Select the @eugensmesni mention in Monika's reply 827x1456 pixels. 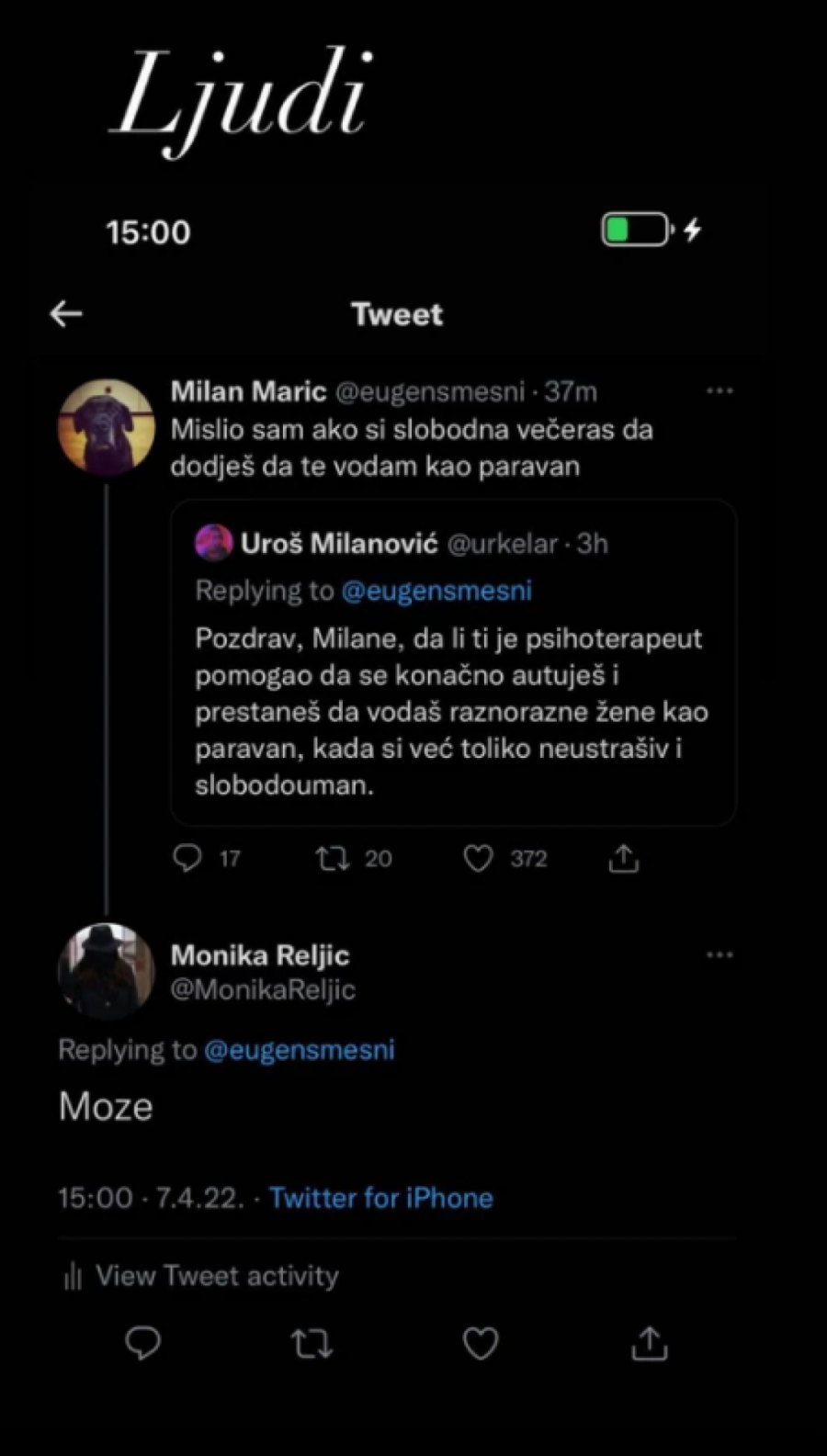click(300, 1049)
